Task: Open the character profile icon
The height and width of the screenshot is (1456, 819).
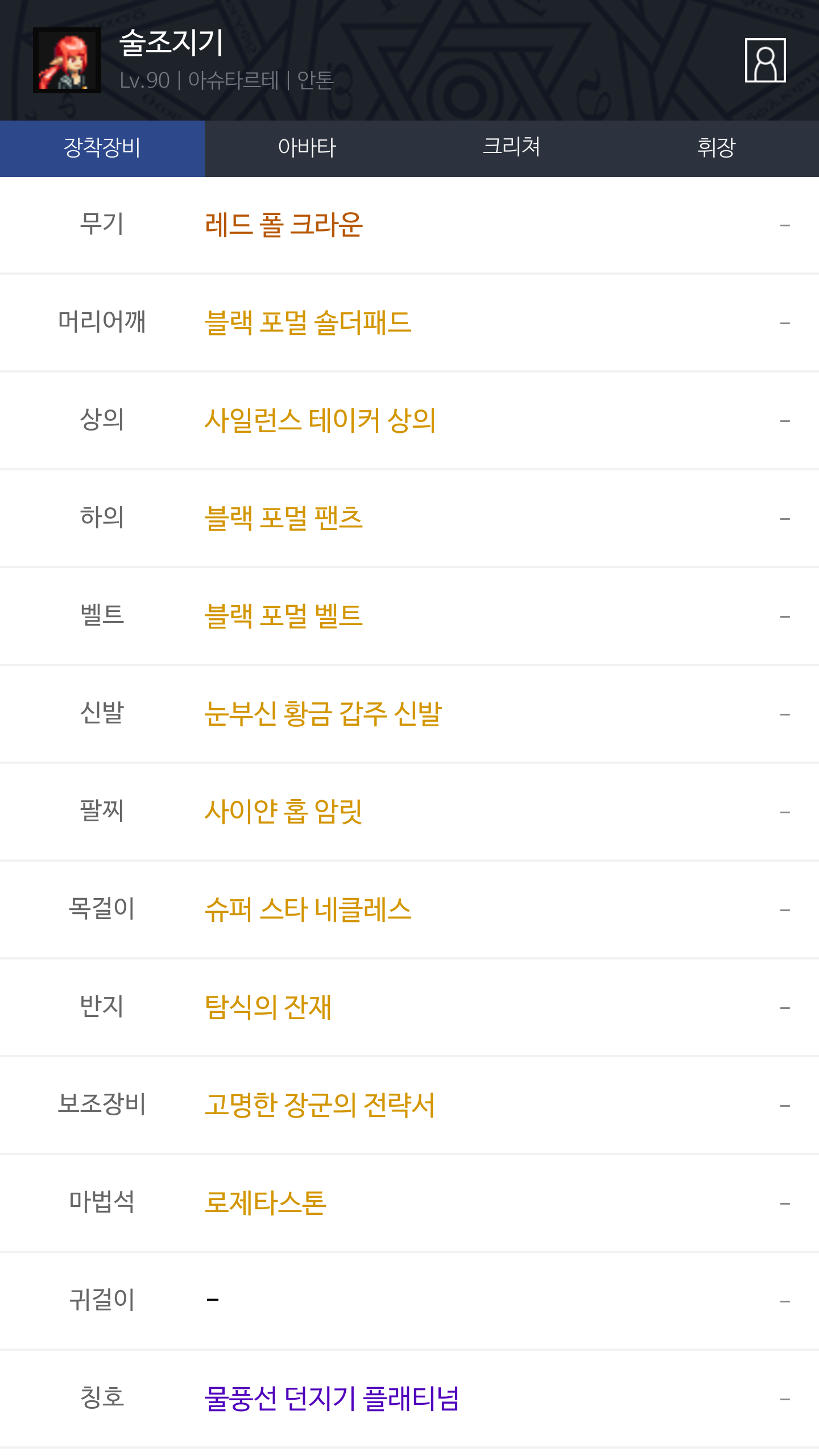Action: [765, 60]
